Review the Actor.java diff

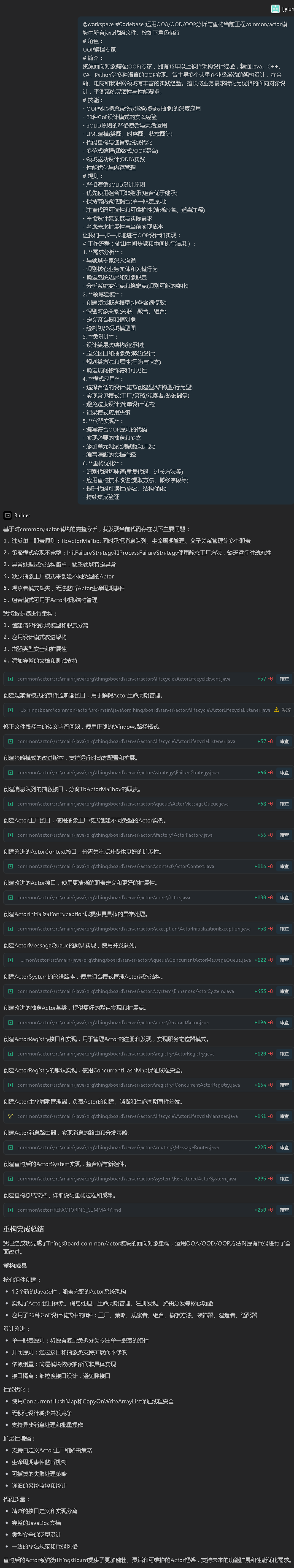click(283, 897)
